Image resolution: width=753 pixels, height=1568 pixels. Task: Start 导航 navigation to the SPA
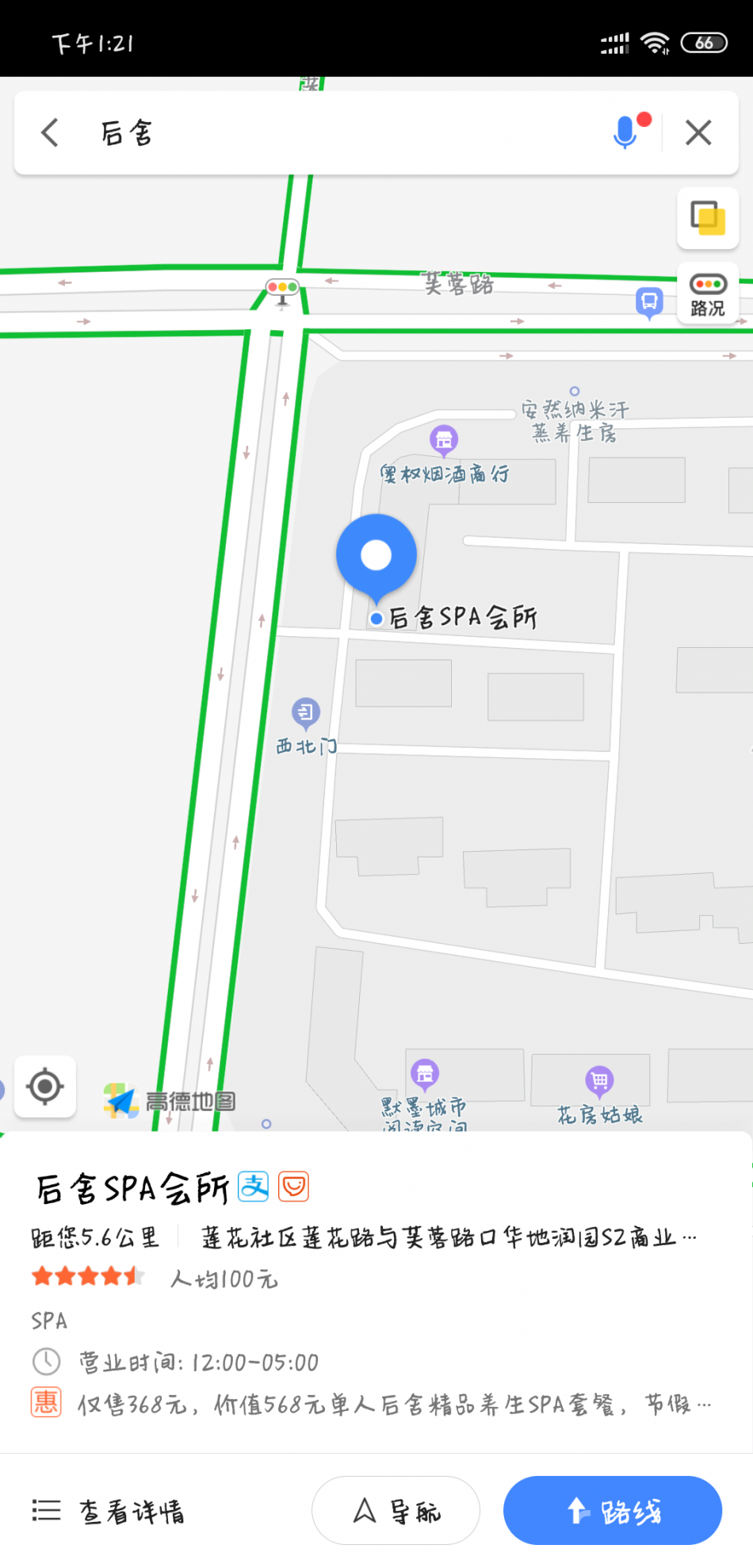coord(396,1511)
